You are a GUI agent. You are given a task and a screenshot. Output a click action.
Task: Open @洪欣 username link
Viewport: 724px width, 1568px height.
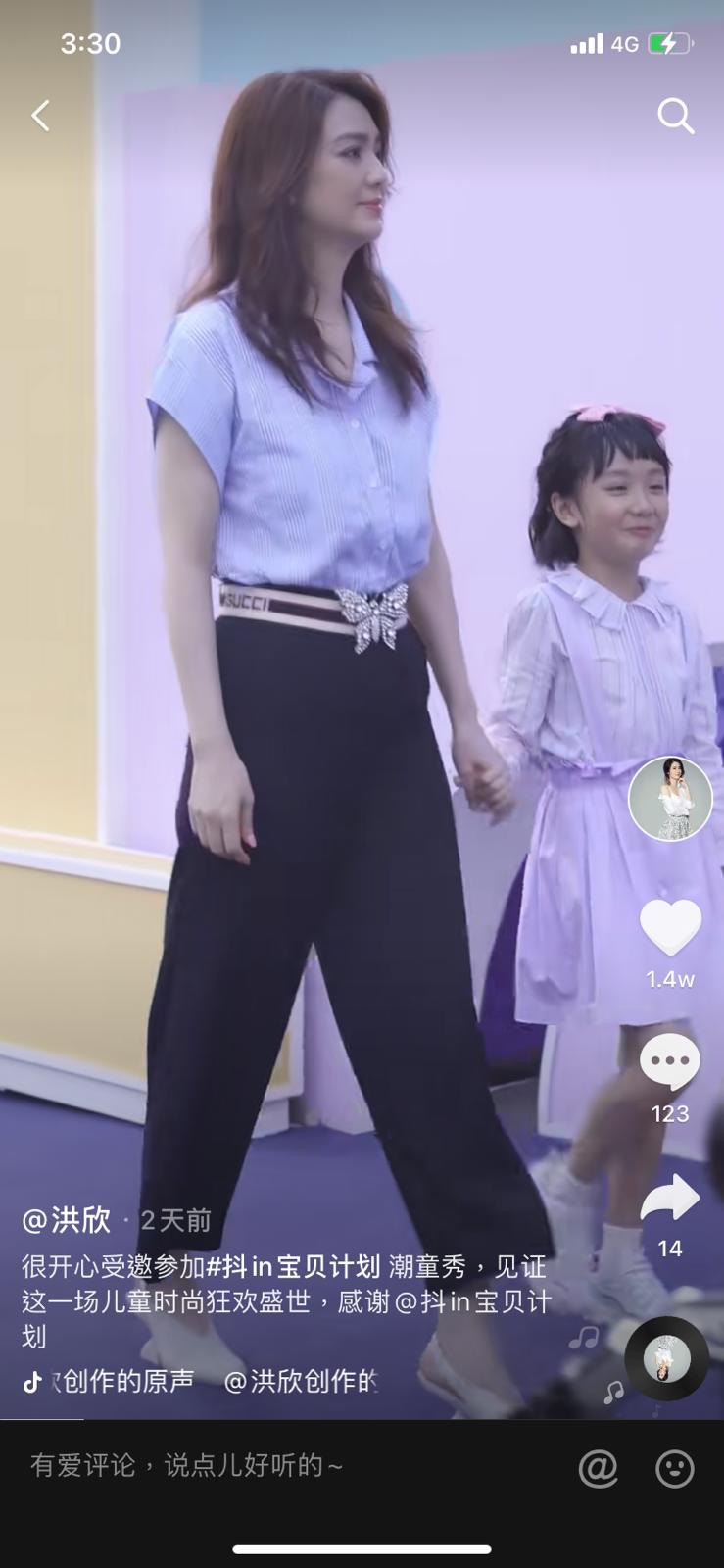pyautogui.click(x=67, y=1220)
